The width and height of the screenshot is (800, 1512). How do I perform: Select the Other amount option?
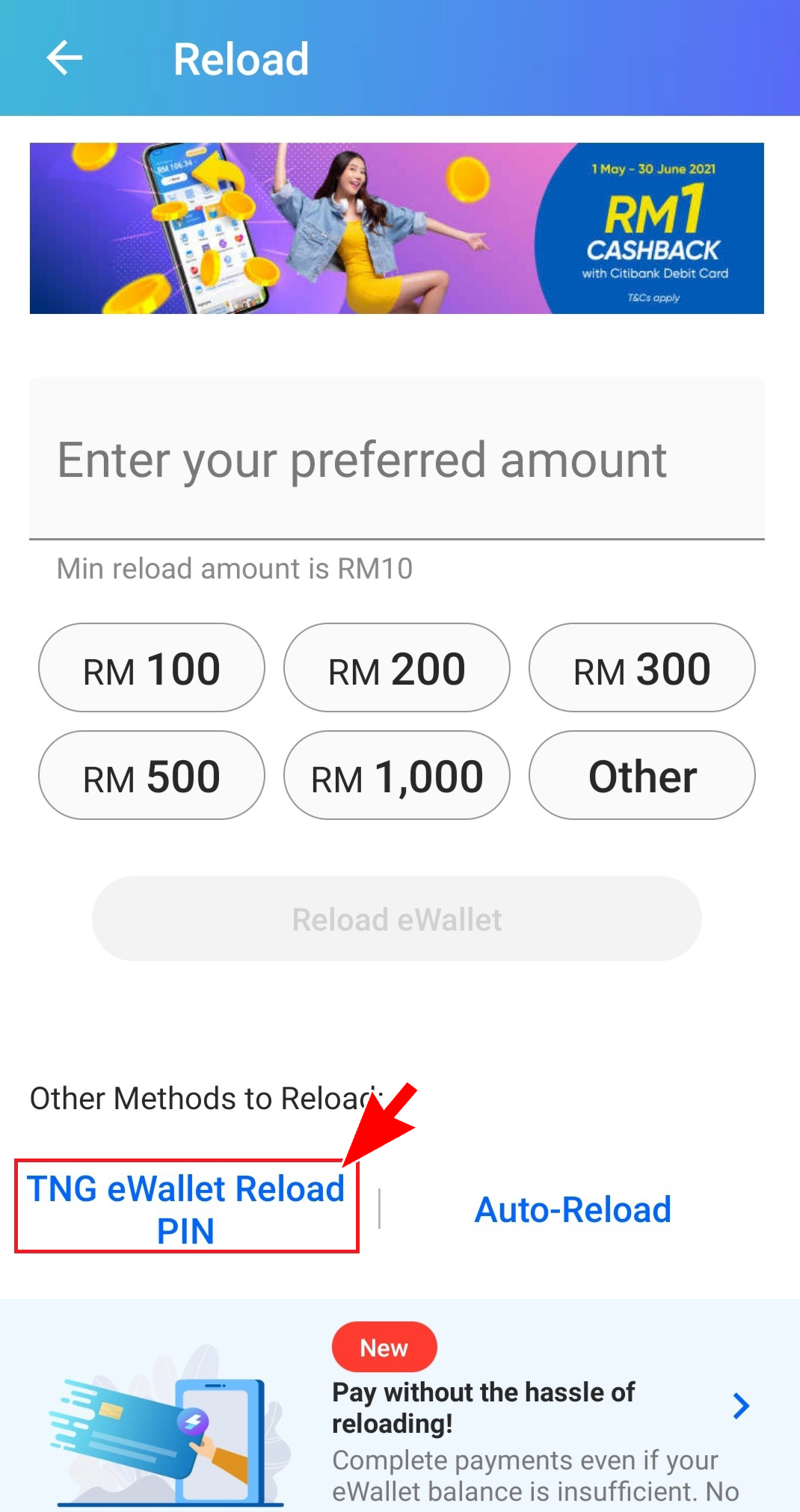pos(641,775)
